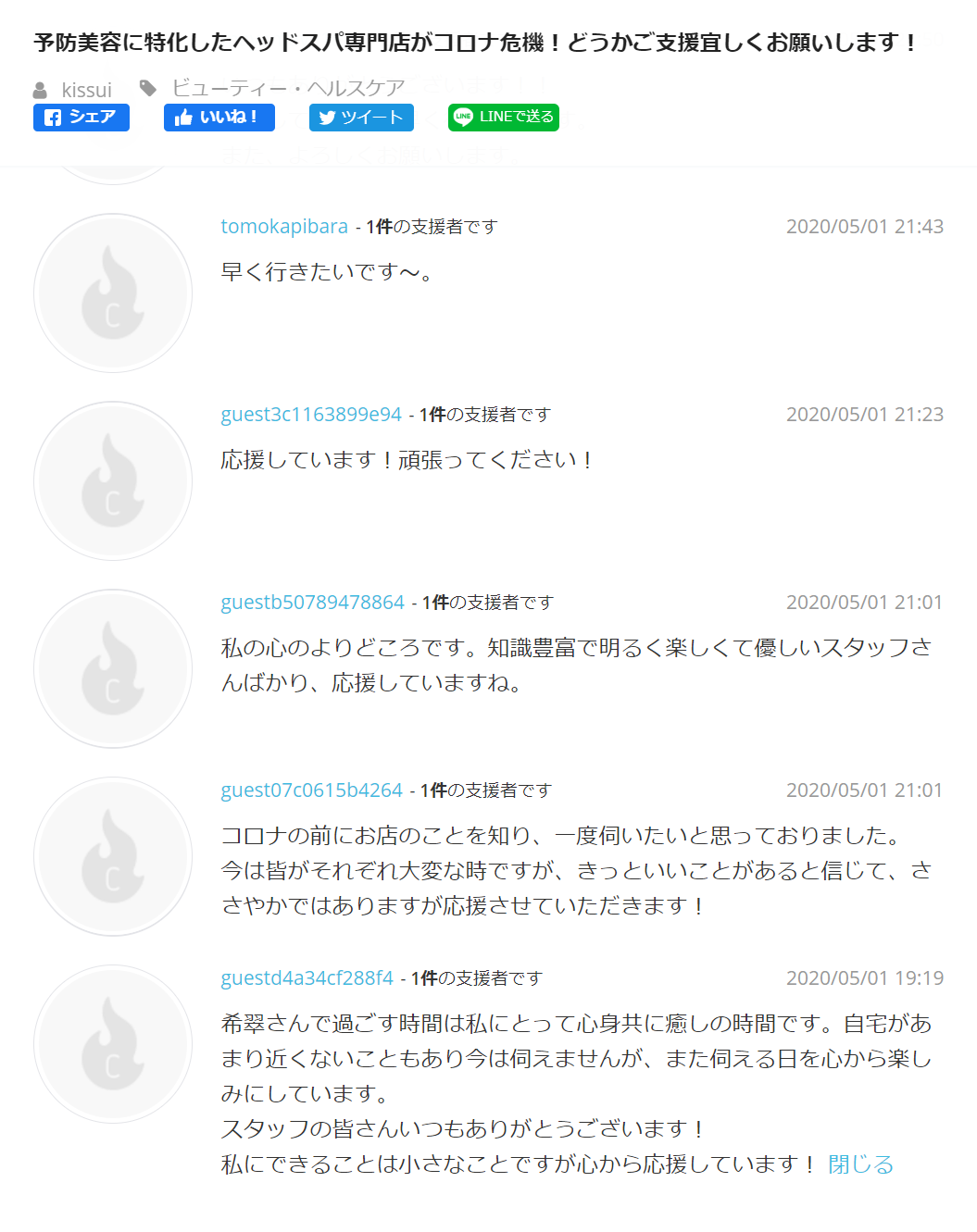Share project on Facebook via シェア
Image resolution: width=977 pixels, height=1232 pixels.
[x=81, y=118]
